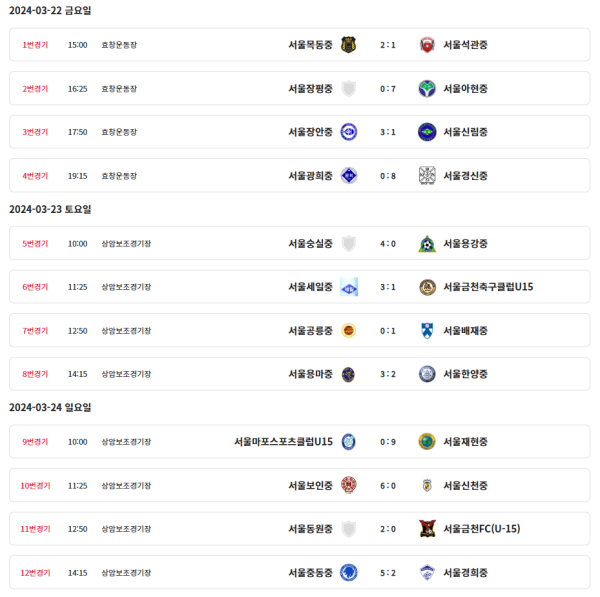Open match 9 서울마포스포츠클럽U15 vs 서울재현중
Image resolution: width=600 pixels, height=597 pixels.
300,441
